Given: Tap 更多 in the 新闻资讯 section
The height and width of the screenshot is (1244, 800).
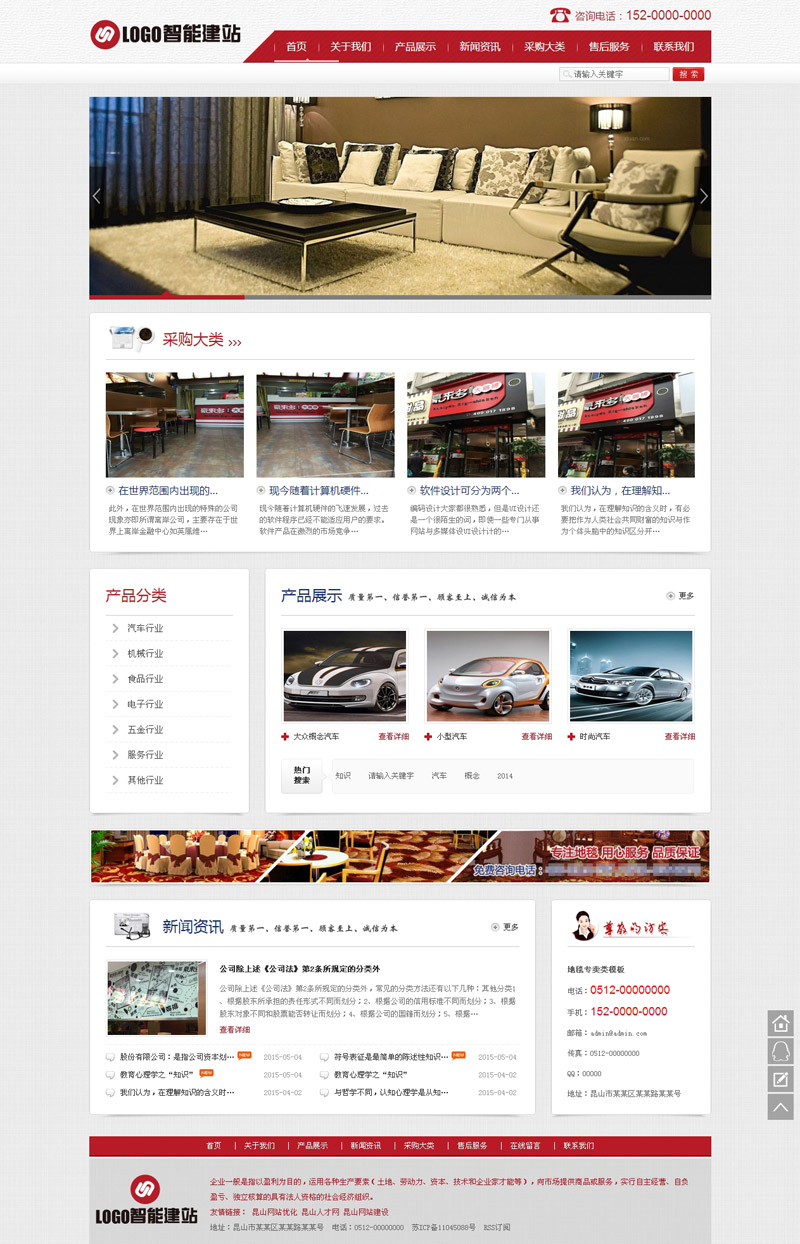Looking at the screenshot, I should tap(505, 927).
